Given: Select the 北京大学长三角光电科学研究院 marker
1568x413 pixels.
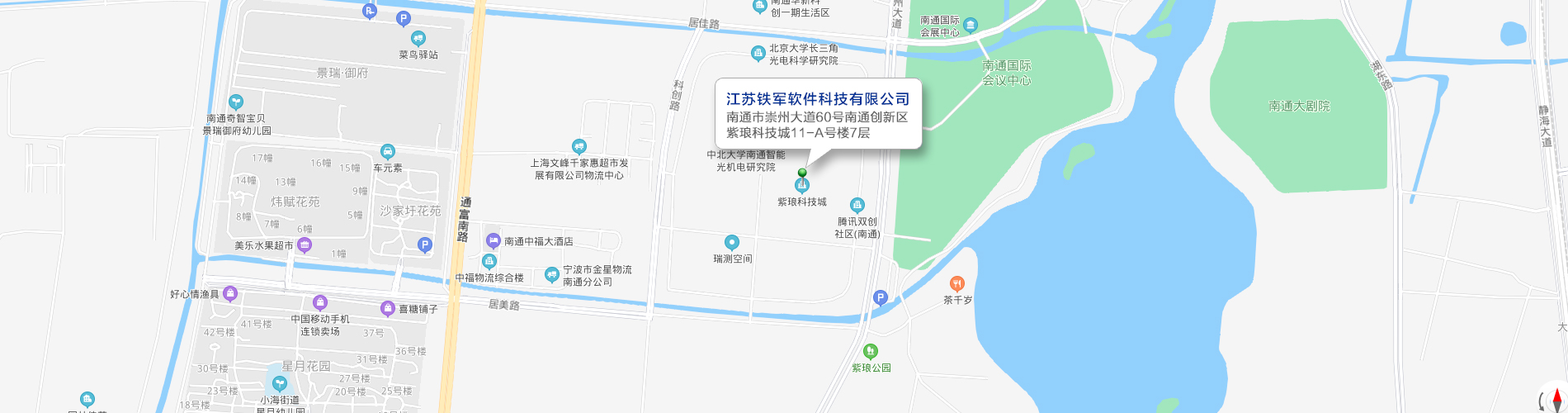Looking at the screenshot, I should pos(758,54).
